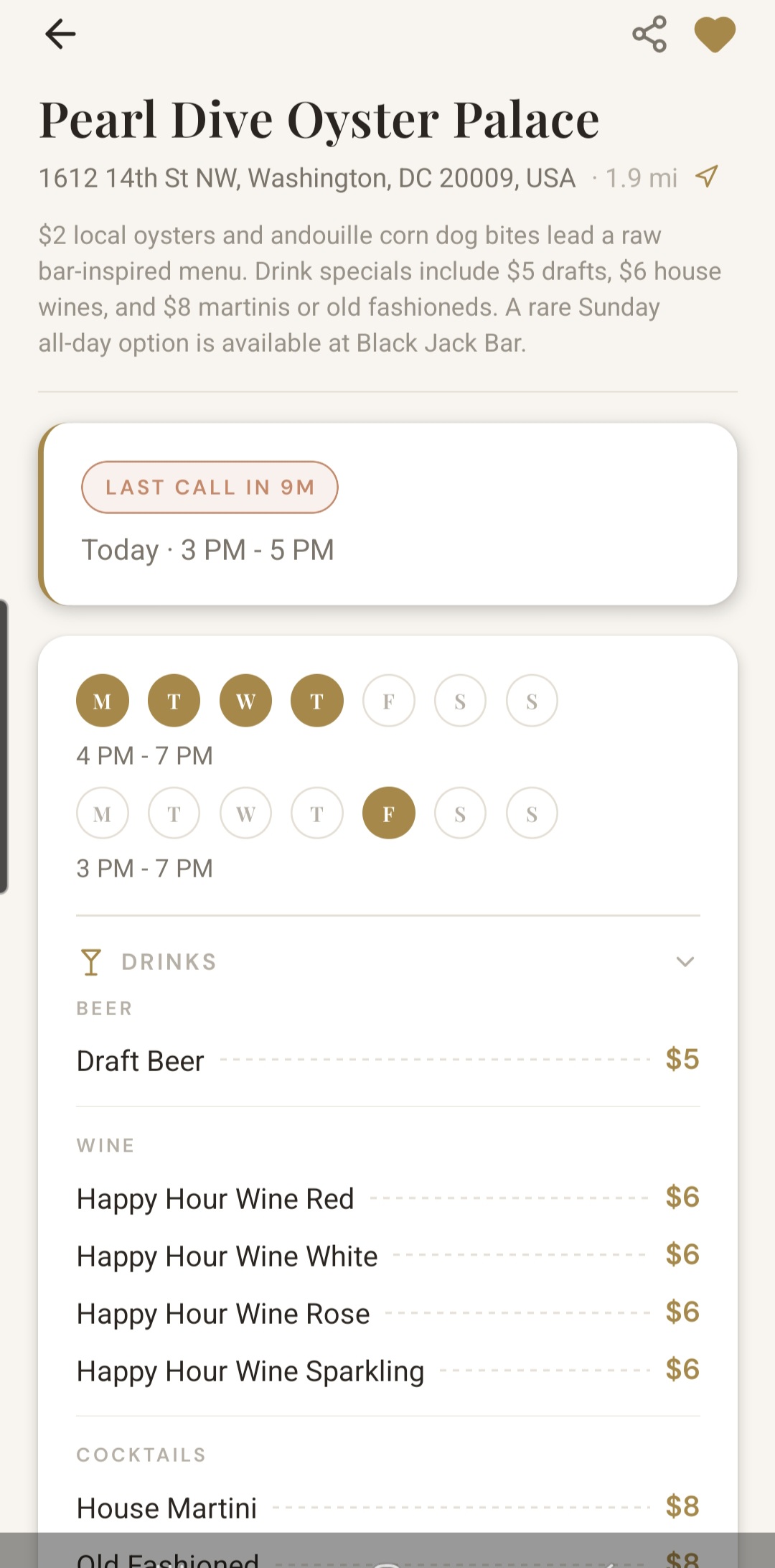Tap the WINE section heading
This screenshot has width=775, height=1568.
[x=105, y=1146]
